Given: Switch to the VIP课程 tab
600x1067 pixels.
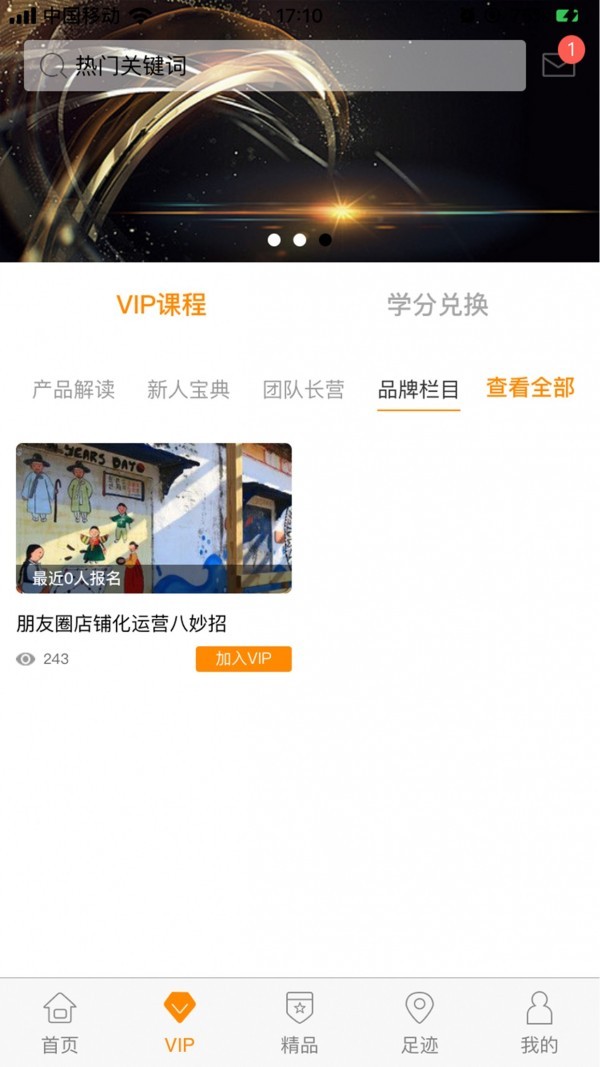Looking at the screenshot, I should [x=161, y=305].
